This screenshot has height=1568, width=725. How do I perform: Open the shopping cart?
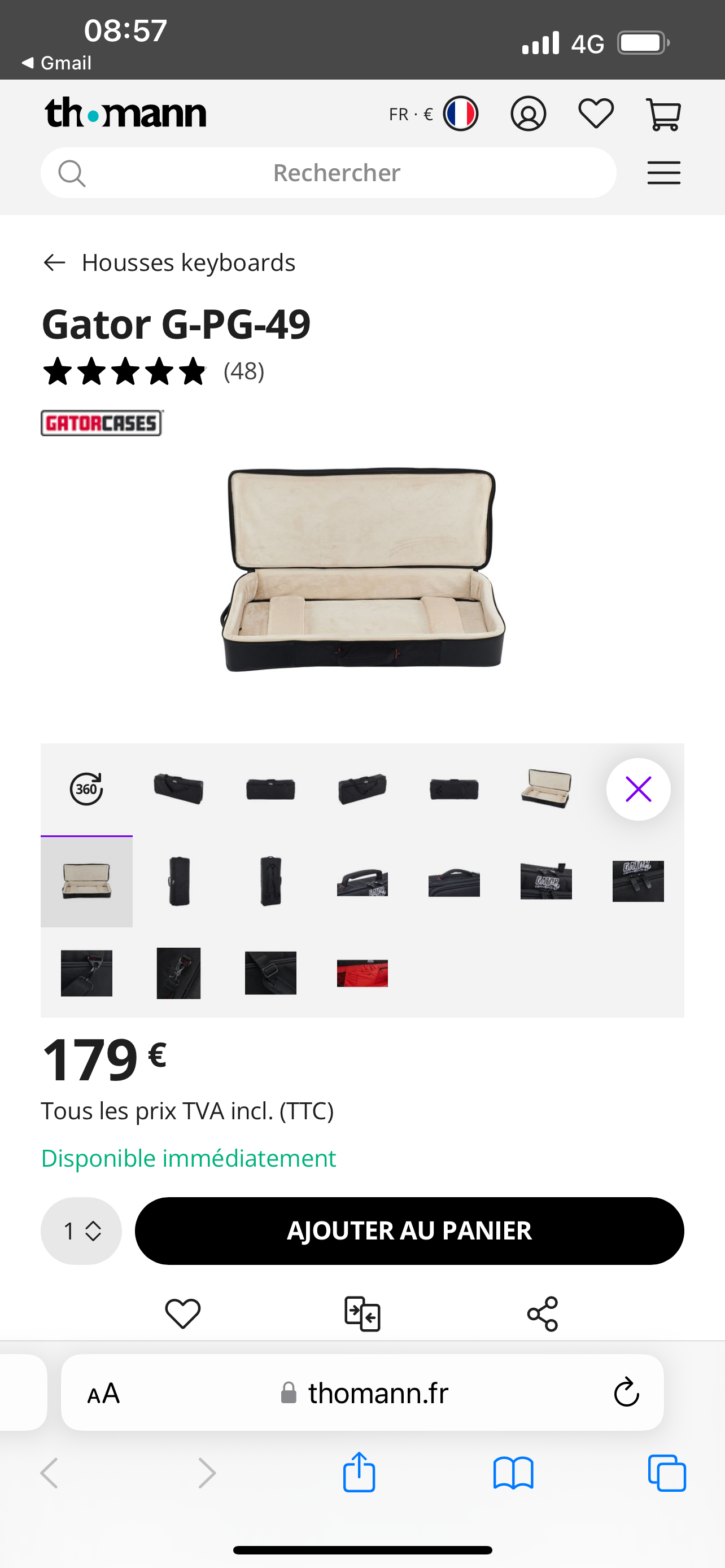[663, 114]
